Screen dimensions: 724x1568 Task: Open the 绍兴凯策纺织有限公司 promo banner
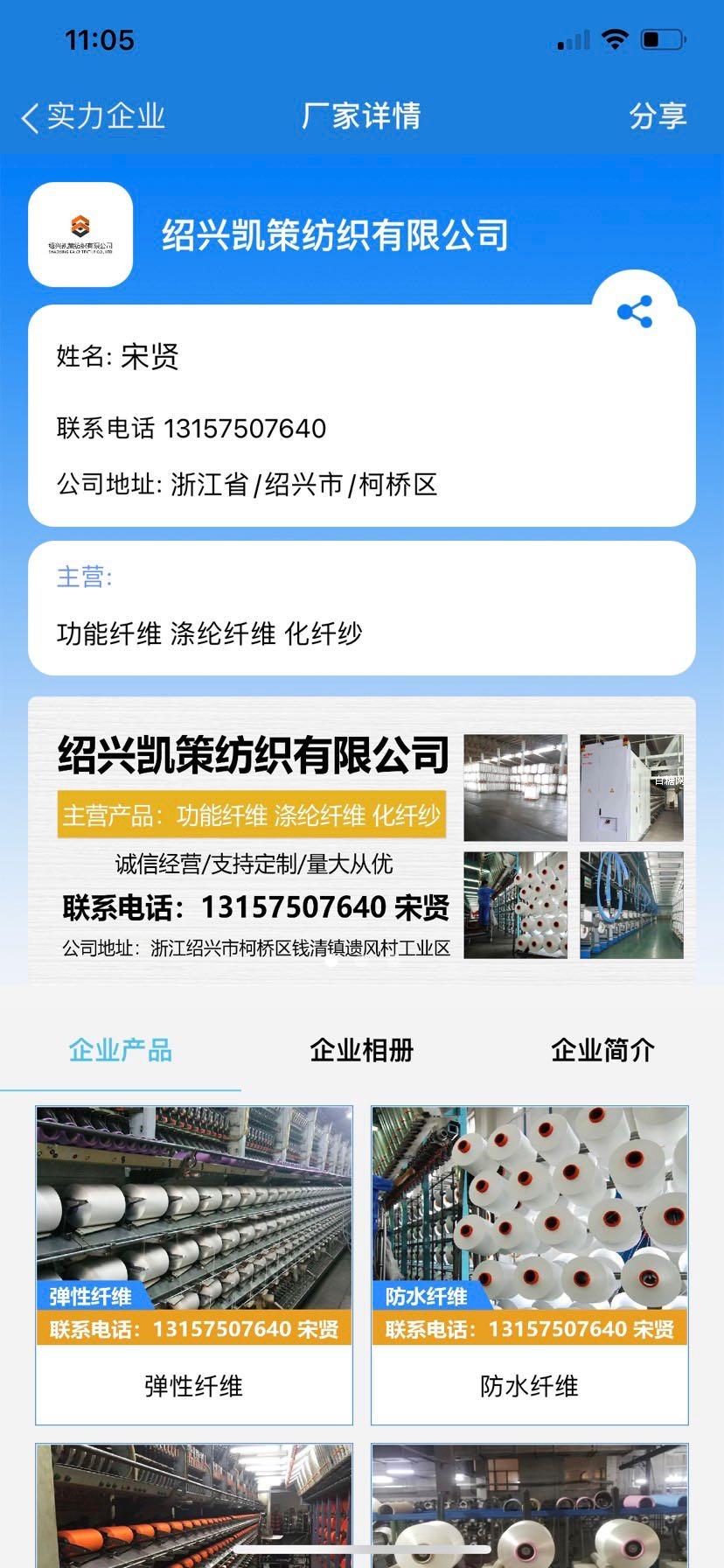(x=361, y=840)
